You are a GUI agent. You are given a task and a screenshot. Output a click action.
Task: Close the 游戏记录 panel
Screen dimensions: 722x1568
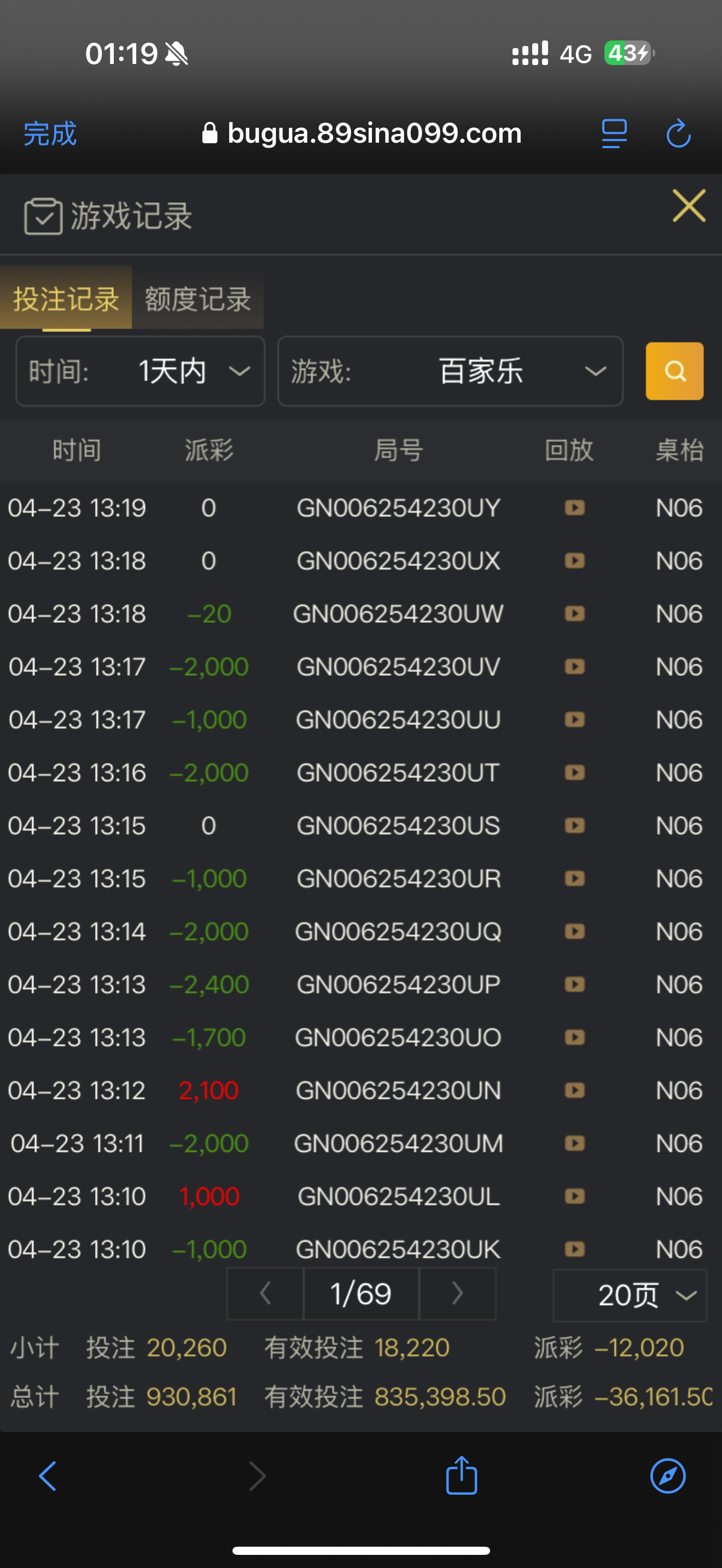689,206
